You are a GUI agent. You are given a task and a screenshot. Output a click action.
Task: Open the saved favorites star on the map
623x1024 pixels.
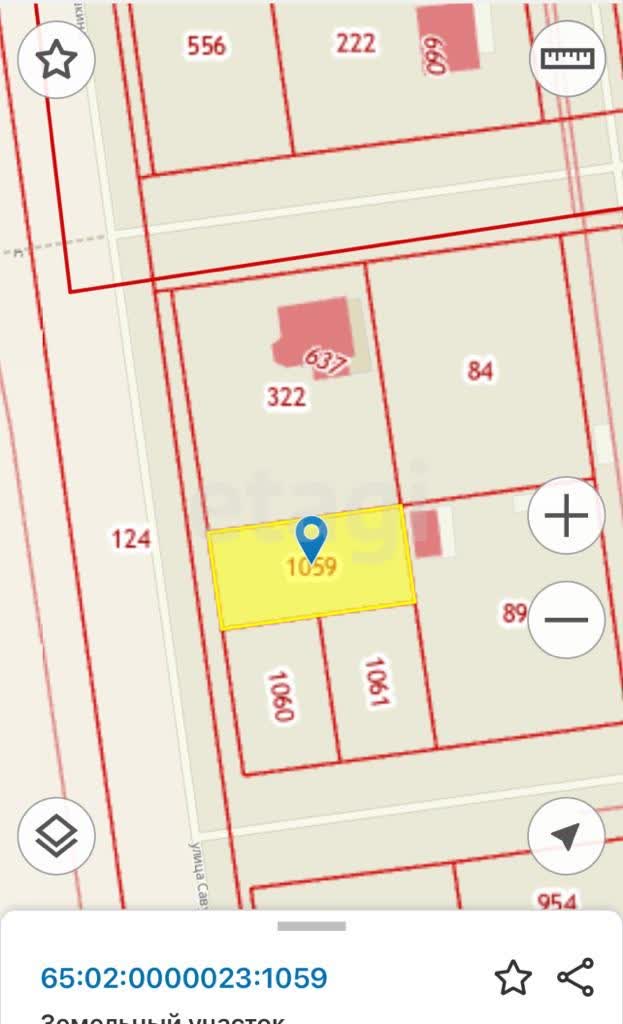(57, 60)
